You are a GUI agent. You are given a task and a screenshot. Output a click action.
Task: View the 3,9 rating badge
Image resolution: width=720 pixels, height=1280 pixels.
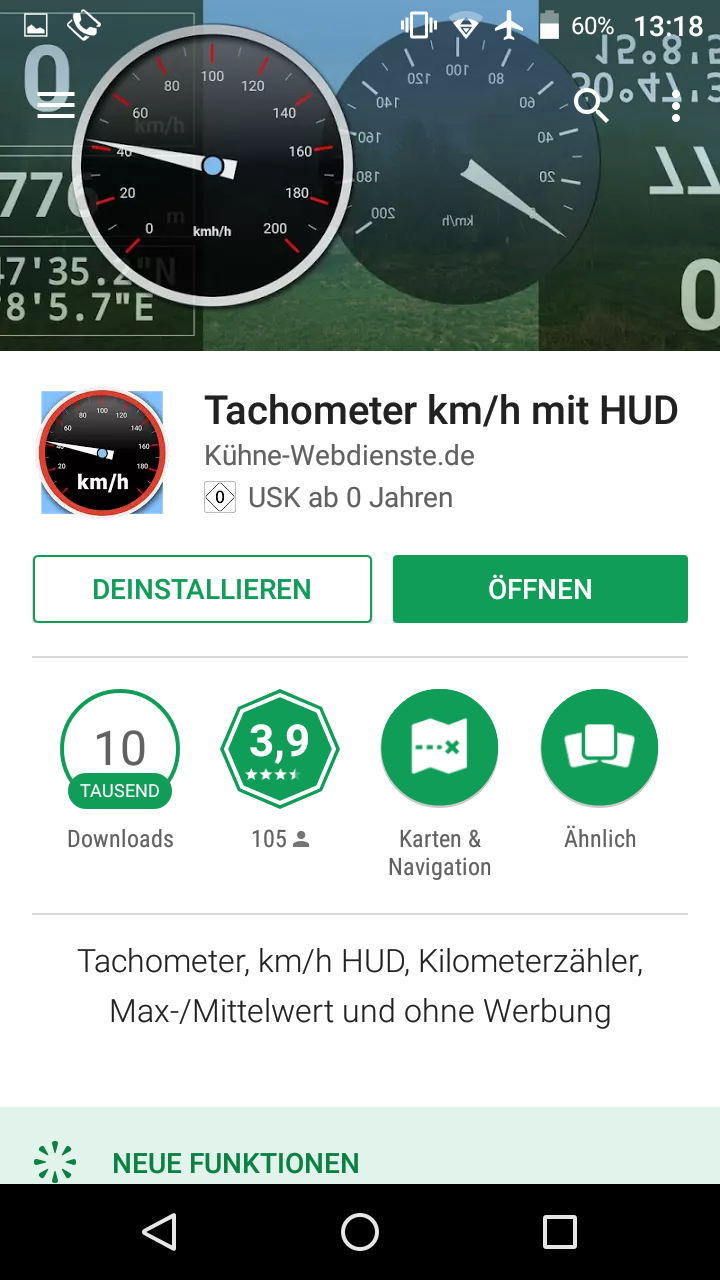coord(280,748)
